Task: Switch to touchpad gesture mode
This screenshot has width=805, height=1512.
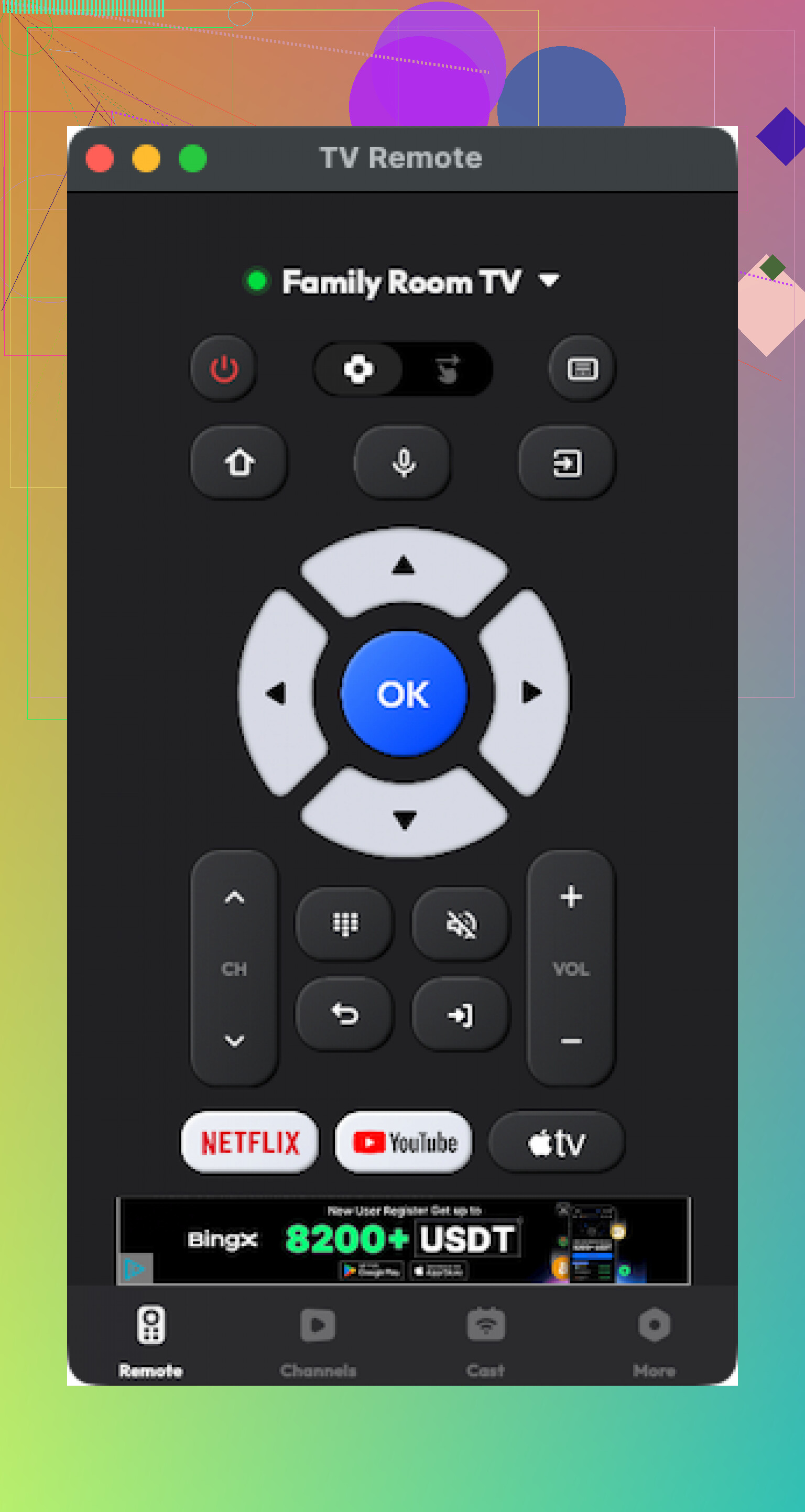Action: [447, 369]
